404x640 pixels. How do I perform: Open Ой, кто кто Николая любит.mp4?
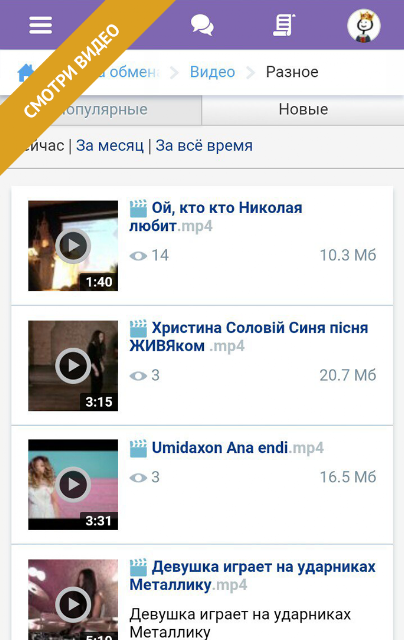coord(216,217)
